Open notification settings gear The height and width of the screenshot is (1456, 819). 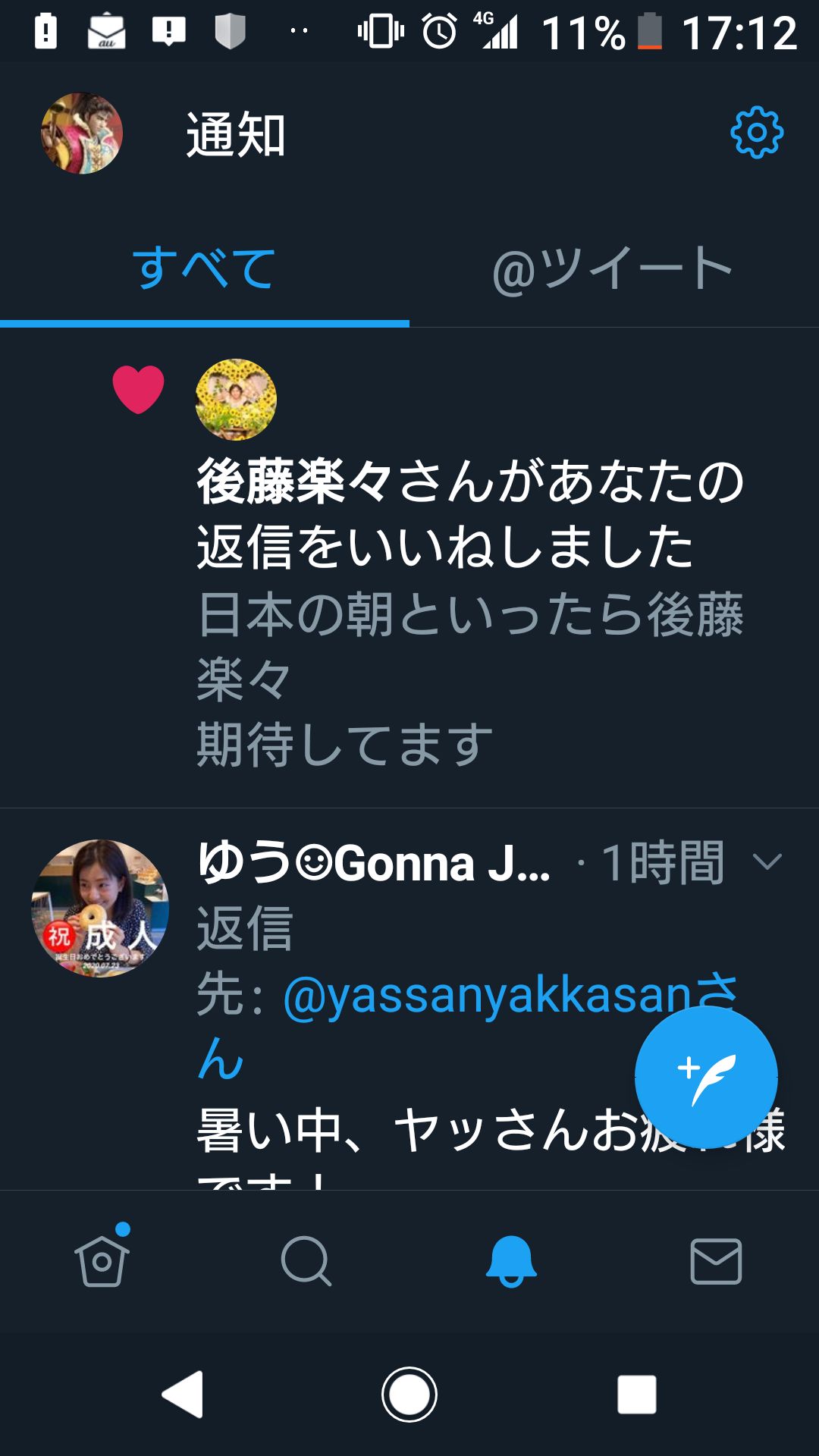tap(756, 133)
